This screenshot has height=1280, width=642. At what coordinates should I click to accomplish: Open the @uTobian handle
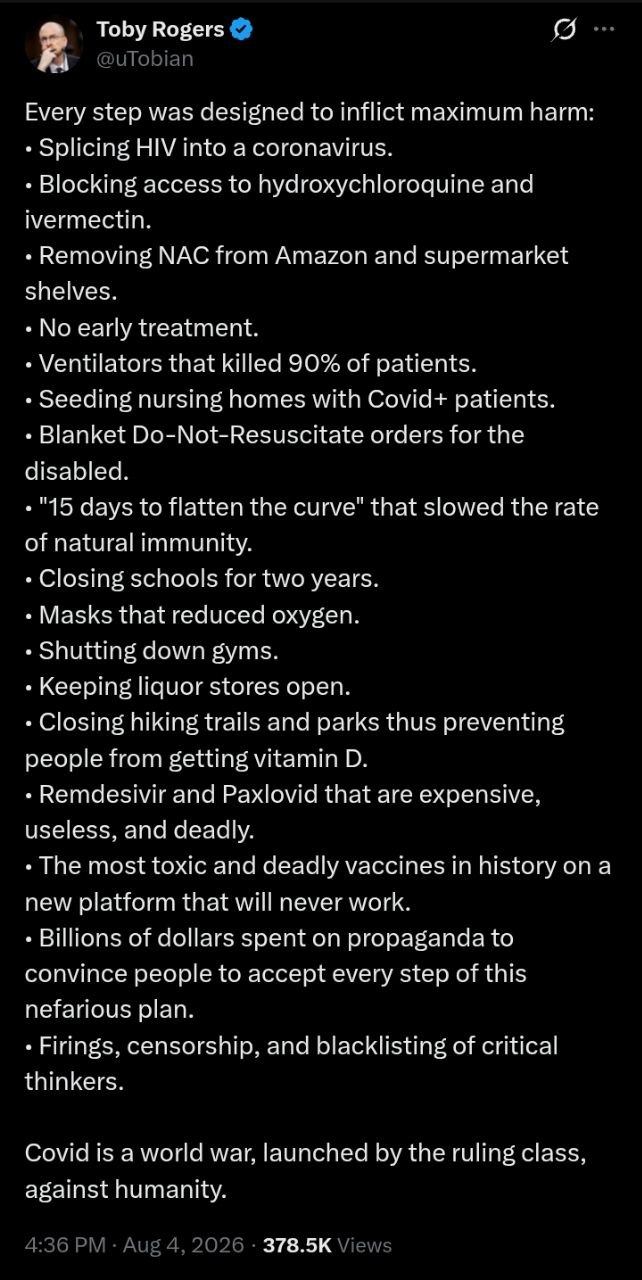pyautogui.click(x=145, y=58)
